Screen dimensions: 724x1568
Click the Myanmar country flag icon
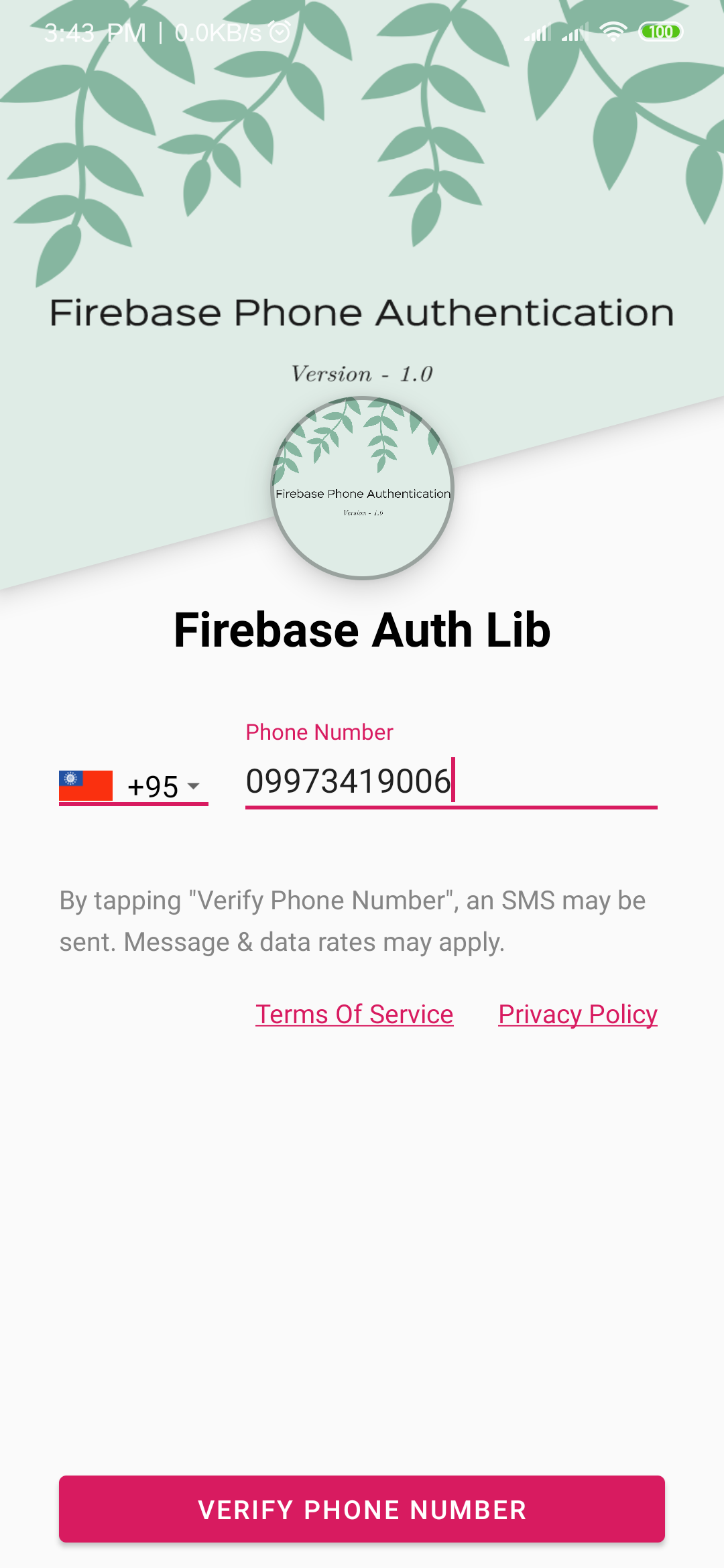(x=86, y=784)
